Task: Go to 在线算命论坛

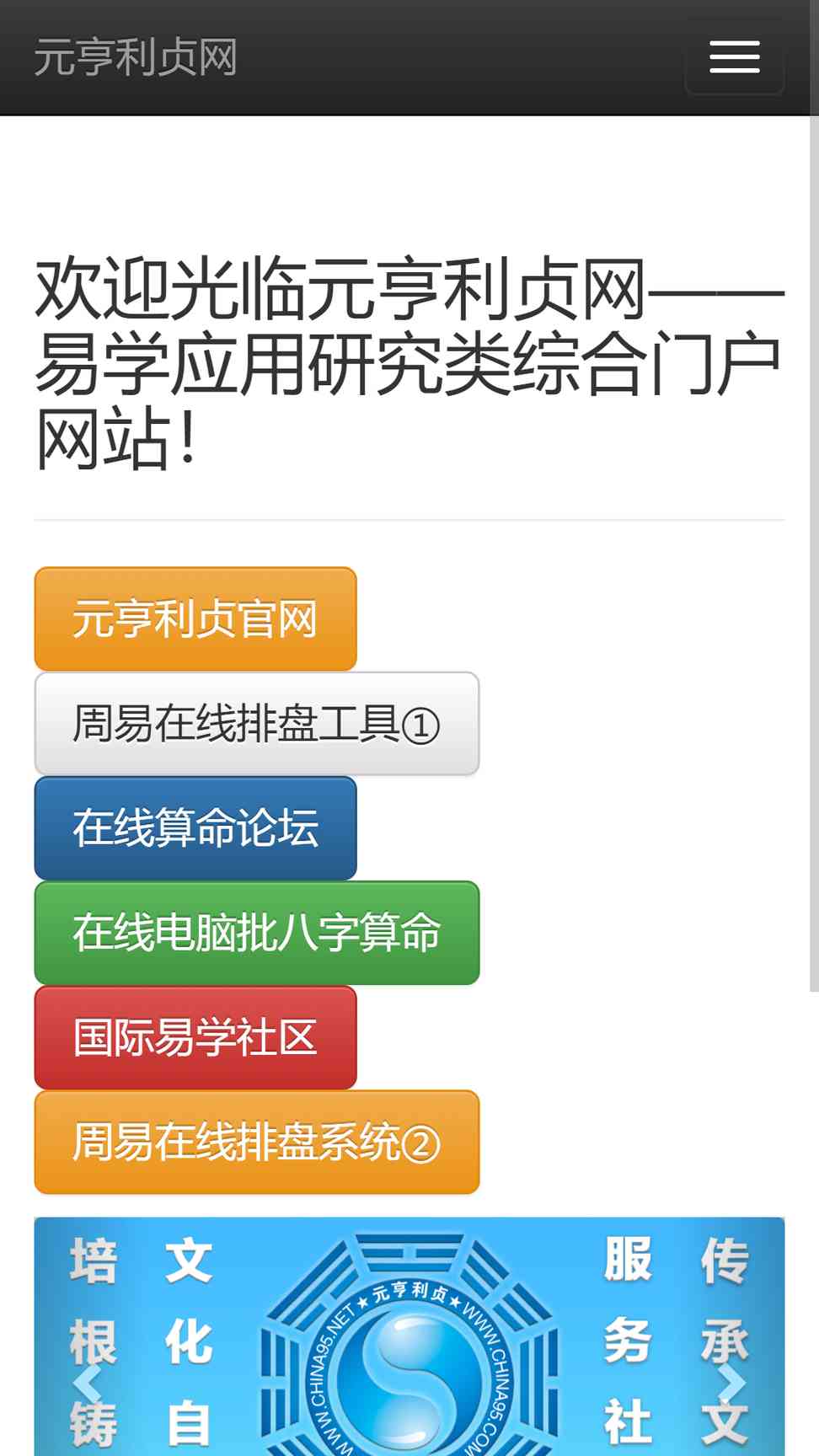Action: [195, 828]
